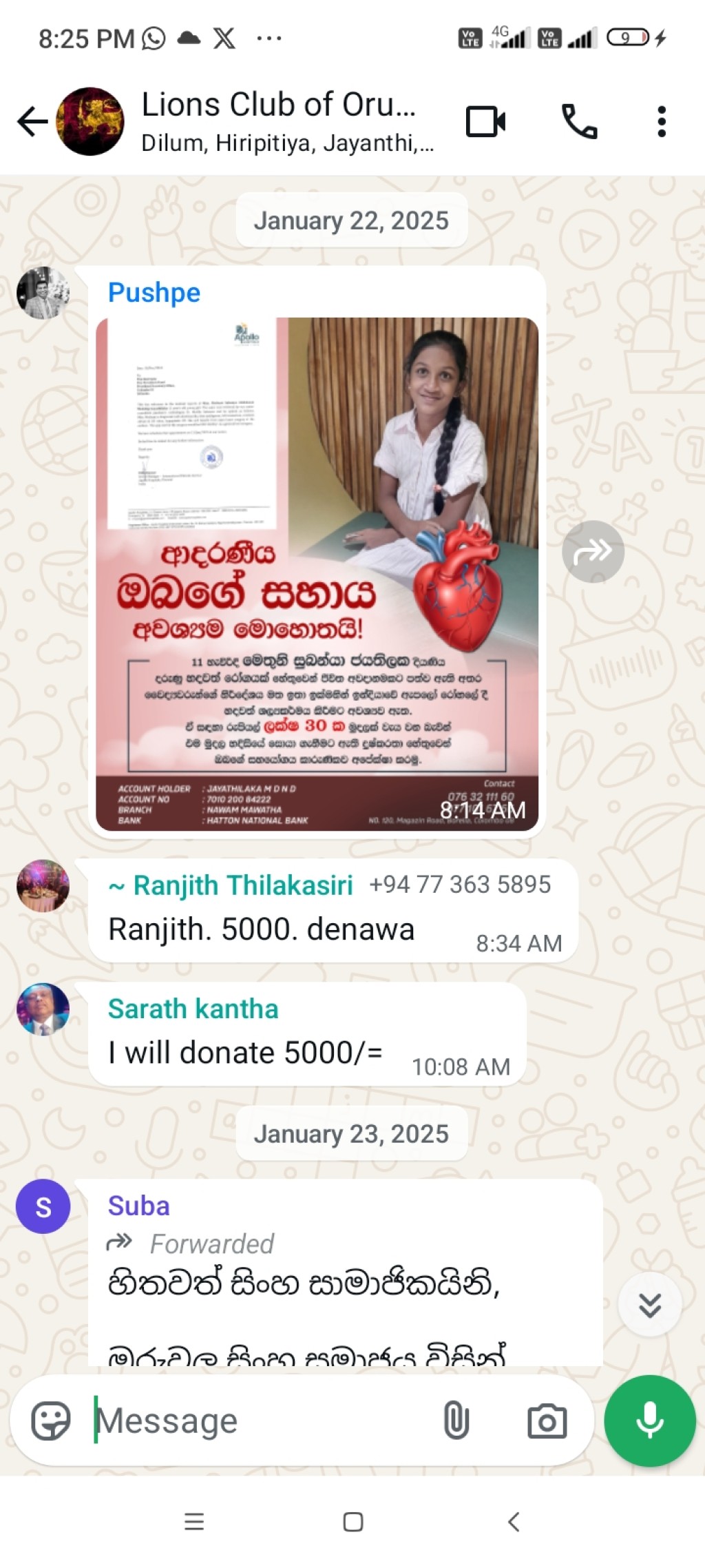
Task: Open the three-dot overflow menu
Action: (x=662, y=122)
